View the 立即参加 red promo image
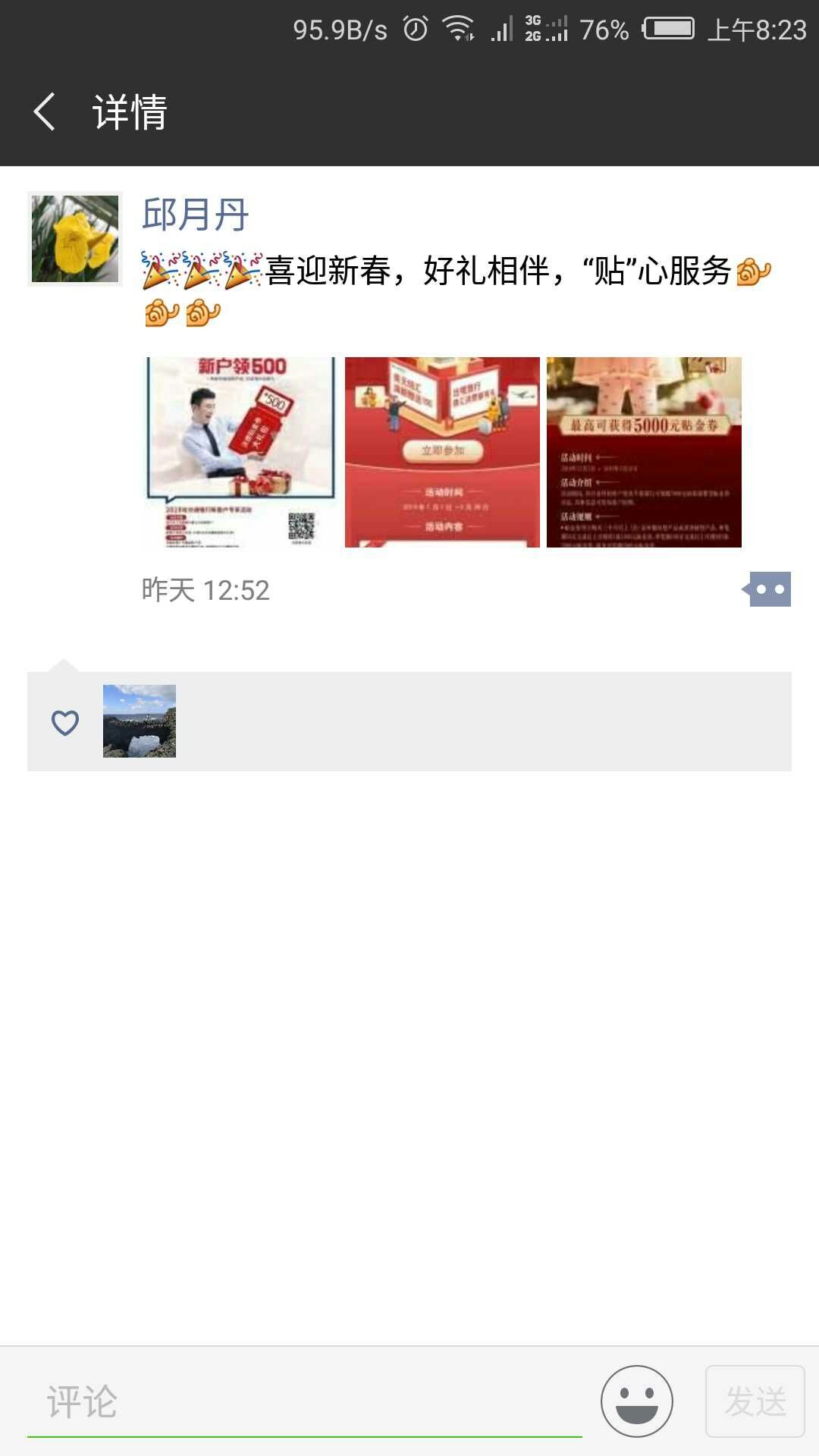 (442, 452)
